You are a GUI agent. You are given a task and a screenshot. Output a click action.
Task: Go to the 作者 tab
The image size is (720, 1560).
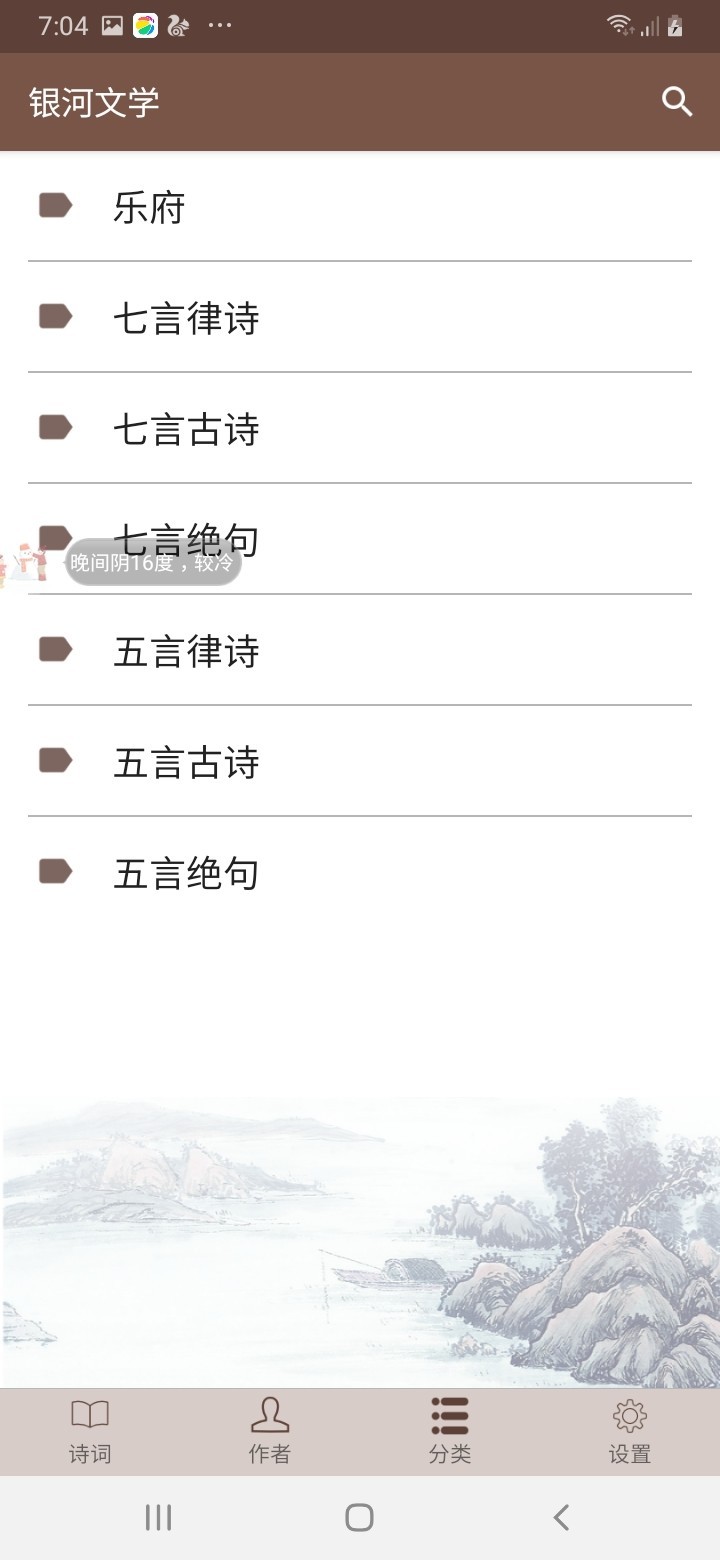click(270, 1432)
